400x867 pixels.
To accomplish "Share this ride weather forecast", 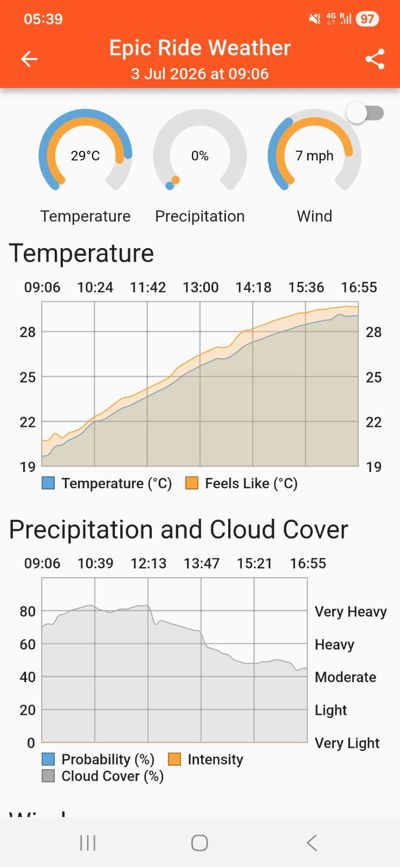I will [375, 59].
